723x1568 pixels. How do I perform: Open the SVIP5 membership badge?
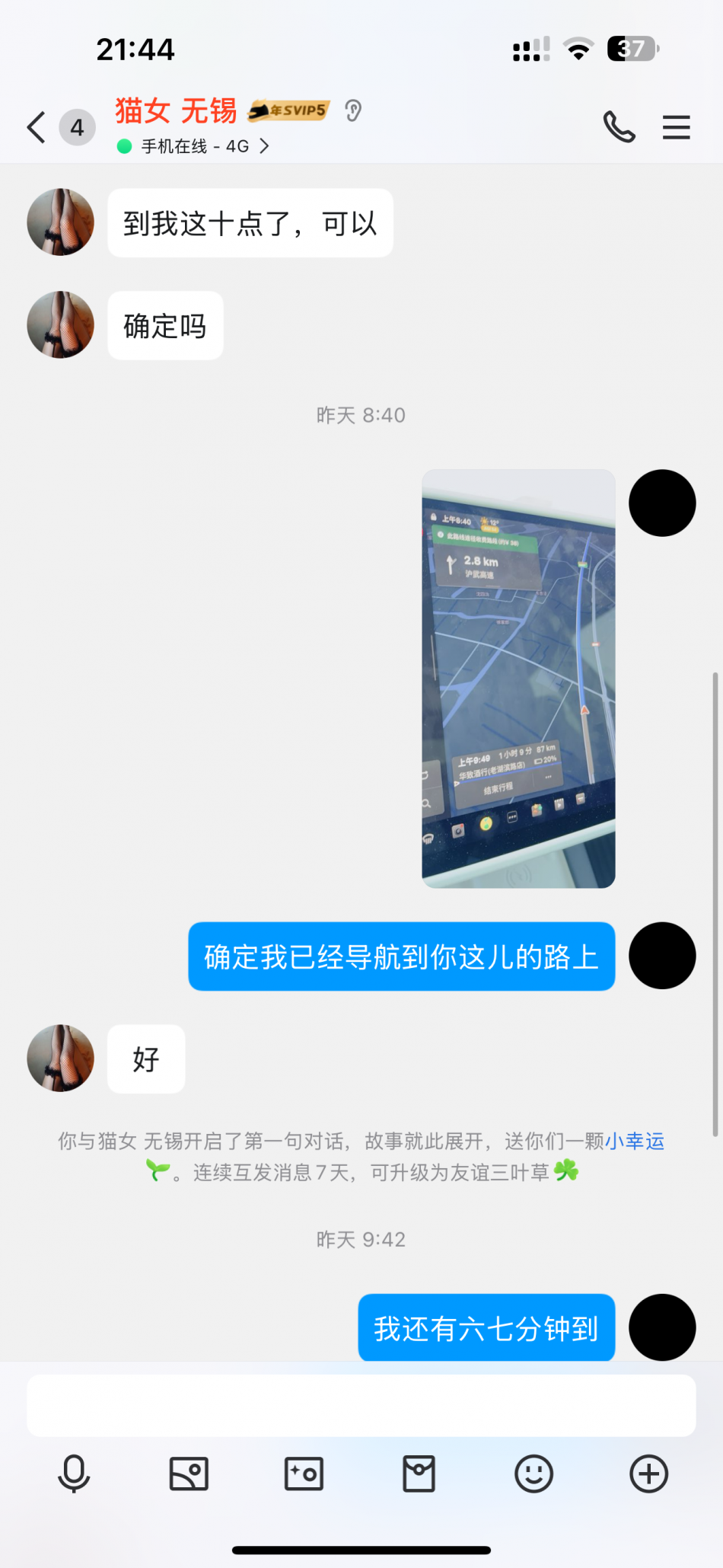click(291, 111)
